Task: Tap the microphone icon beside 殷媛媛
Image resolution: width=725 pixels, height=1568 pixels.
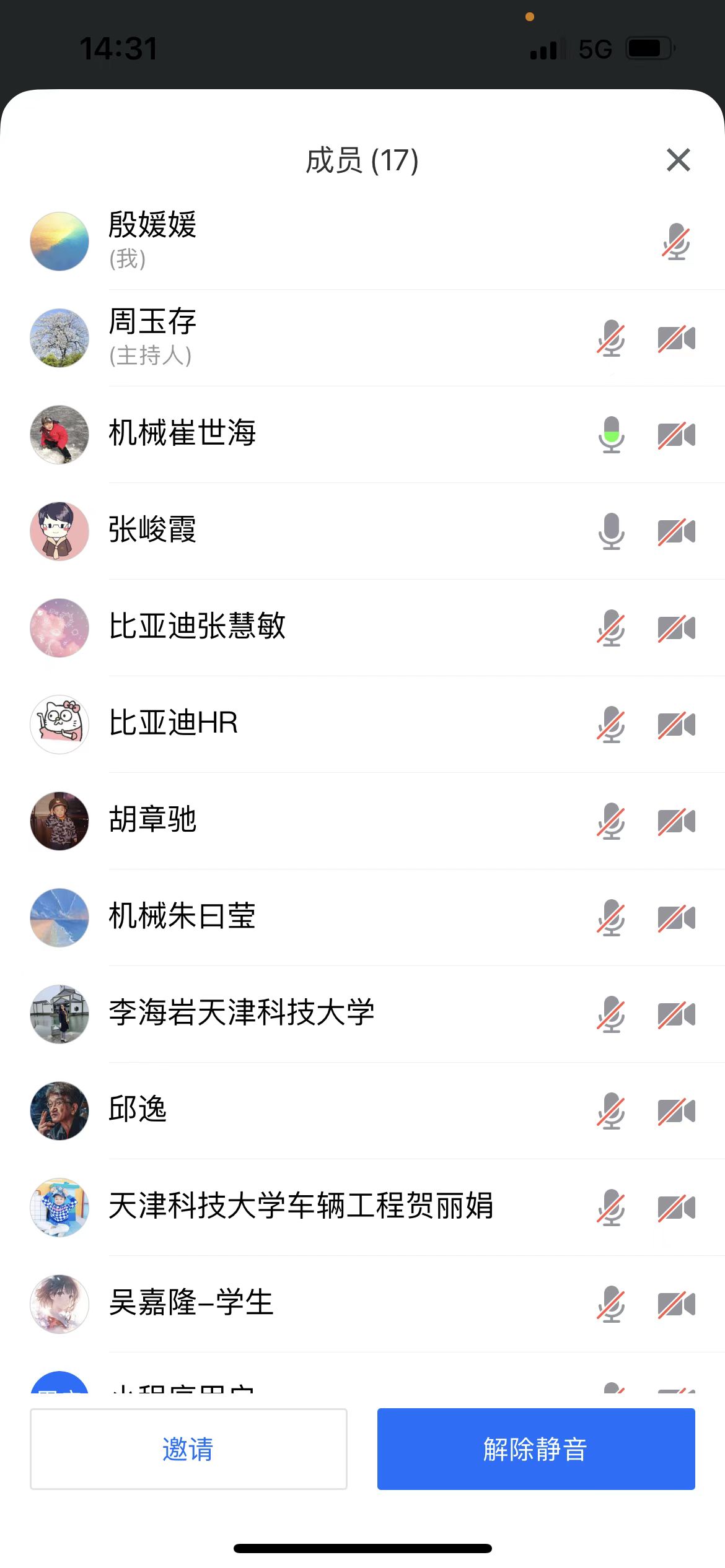Action: click(x=675, y=242)
